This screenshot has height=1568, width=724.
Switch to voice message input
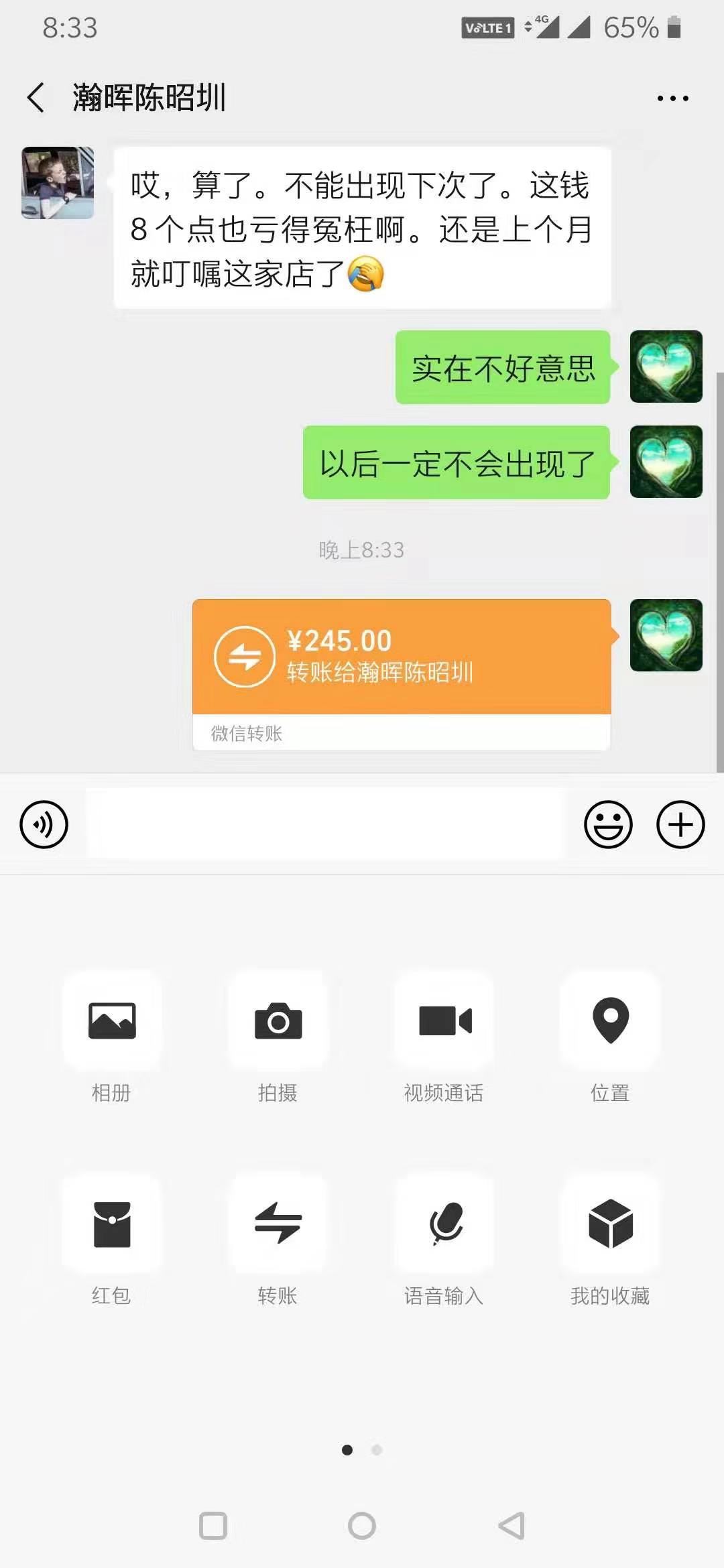click(44, 824)
